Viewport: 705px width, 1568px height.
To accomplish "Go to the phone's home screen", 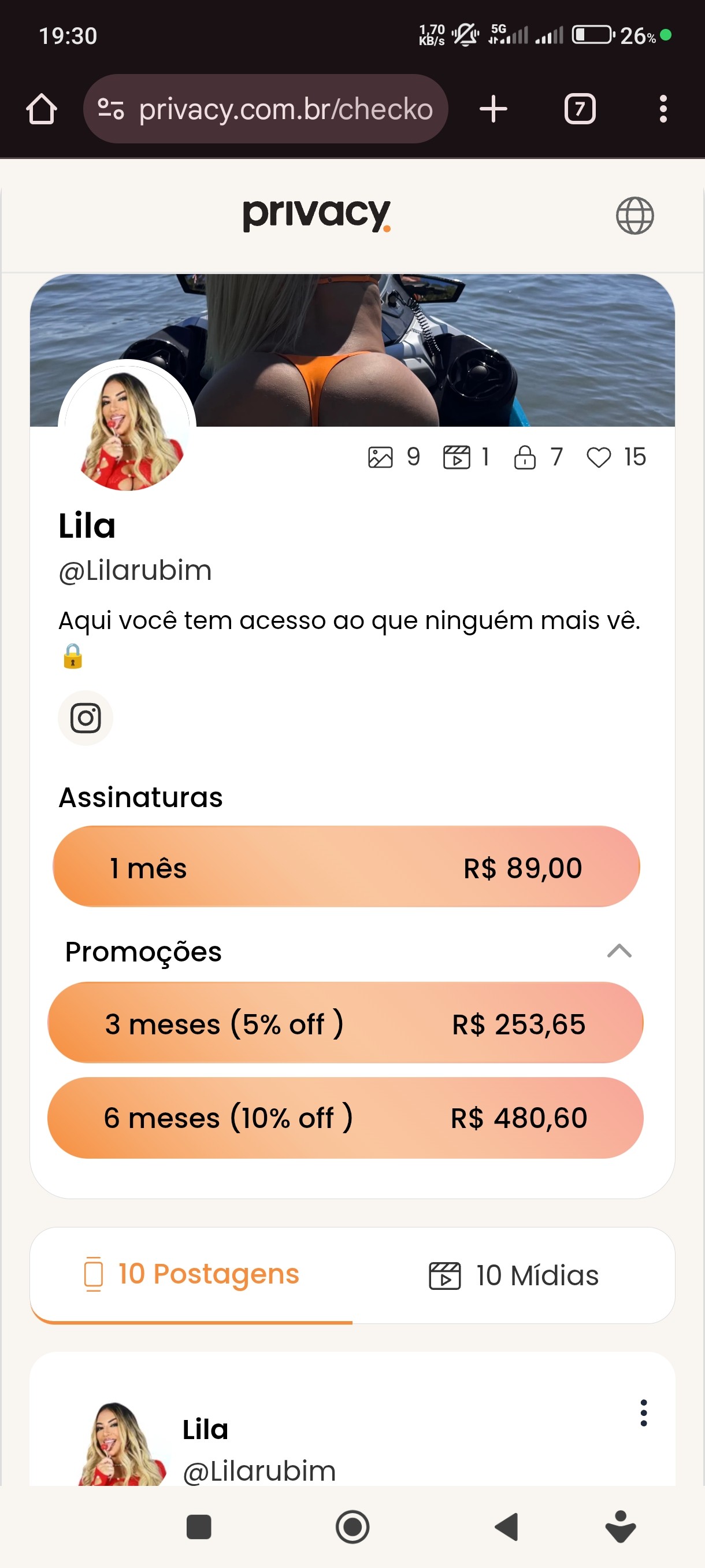I will [x=352, y=1526].
